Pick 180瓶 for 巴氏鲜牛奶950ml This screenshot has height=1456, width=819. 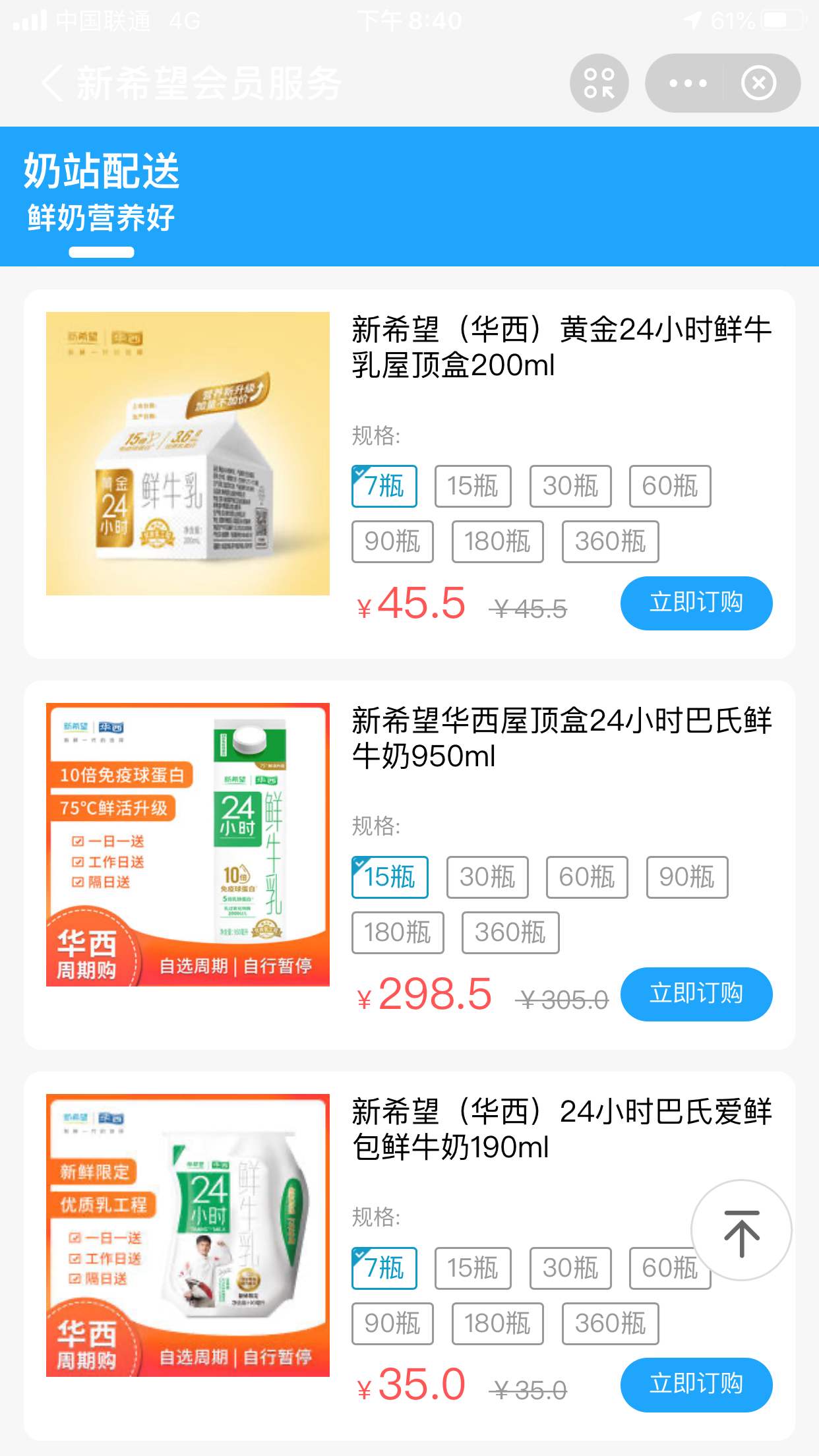point(398,932)
